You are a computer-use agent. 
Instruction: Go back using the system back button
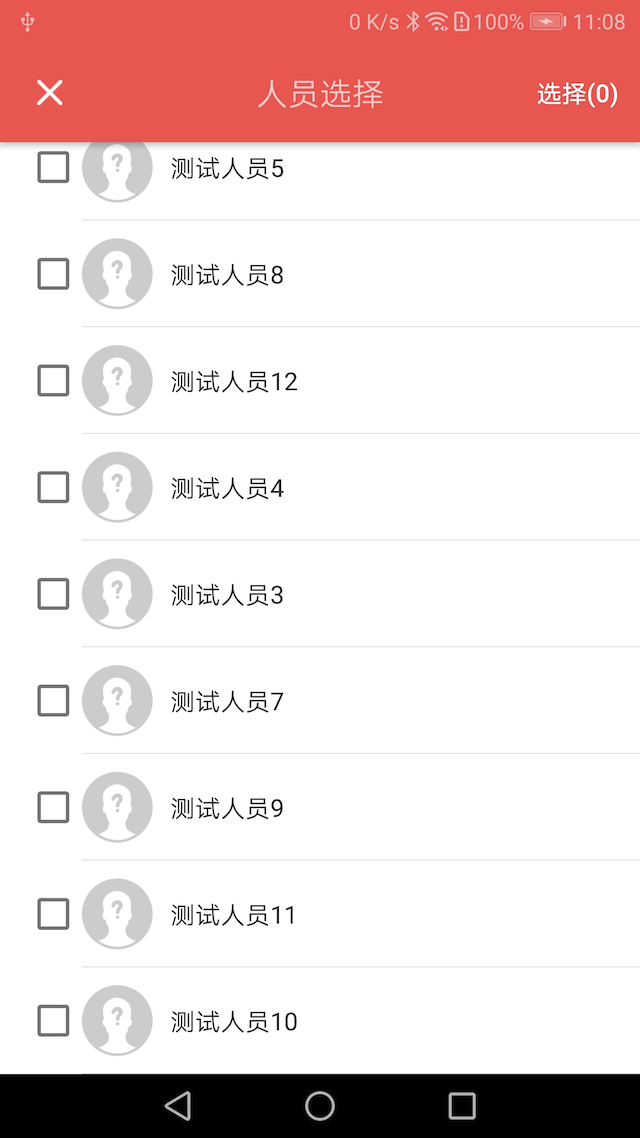(178, 1105)
